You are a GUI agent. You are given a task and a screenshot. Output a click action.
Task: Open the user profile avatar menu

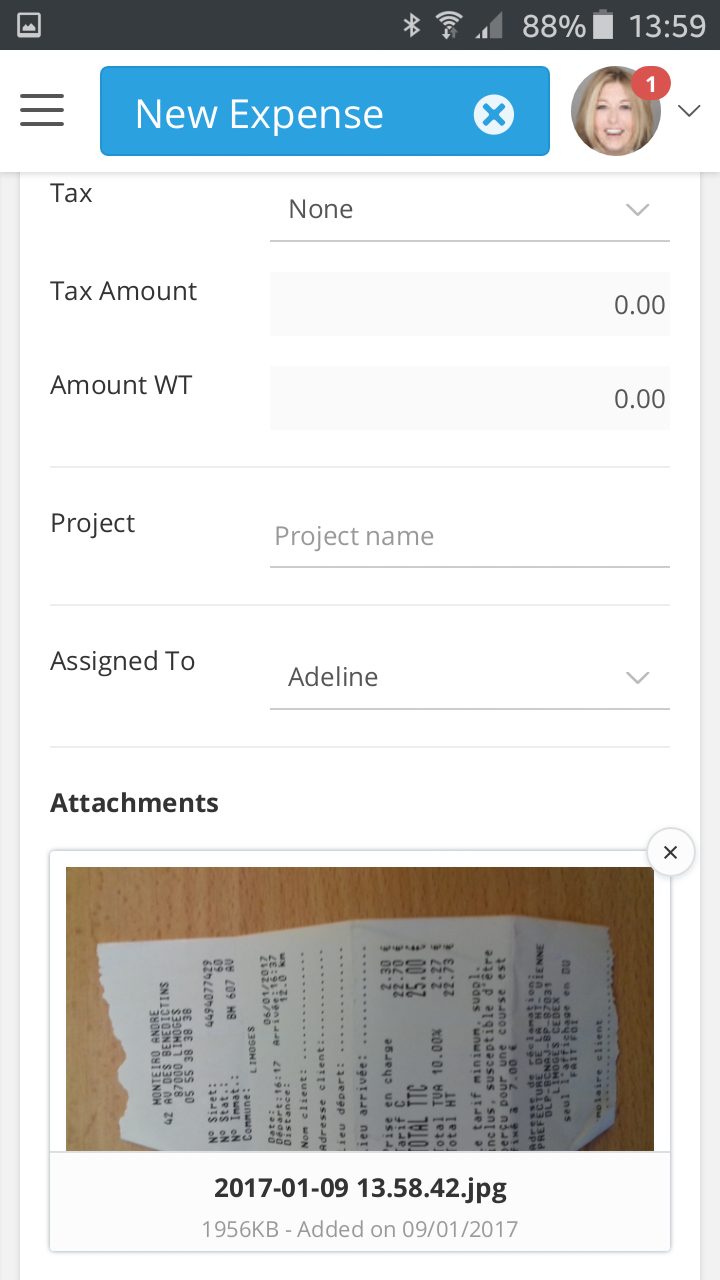pos(616,111)
